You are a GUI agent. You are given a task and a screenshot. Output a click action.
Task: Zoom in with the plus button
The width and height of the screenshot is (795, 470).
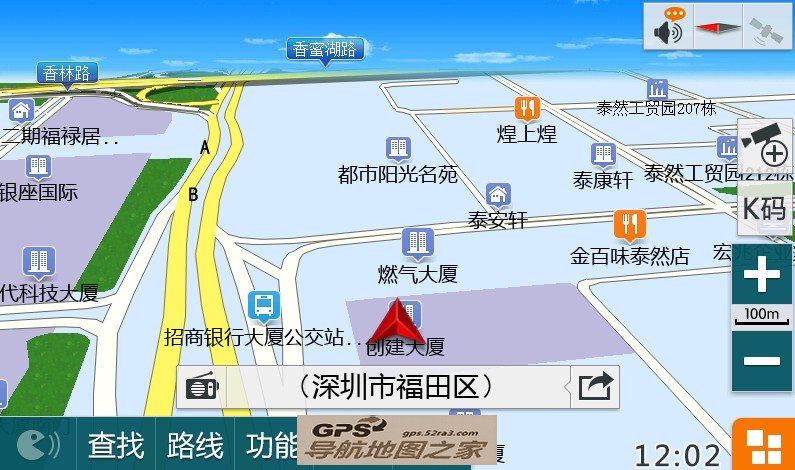762,275
